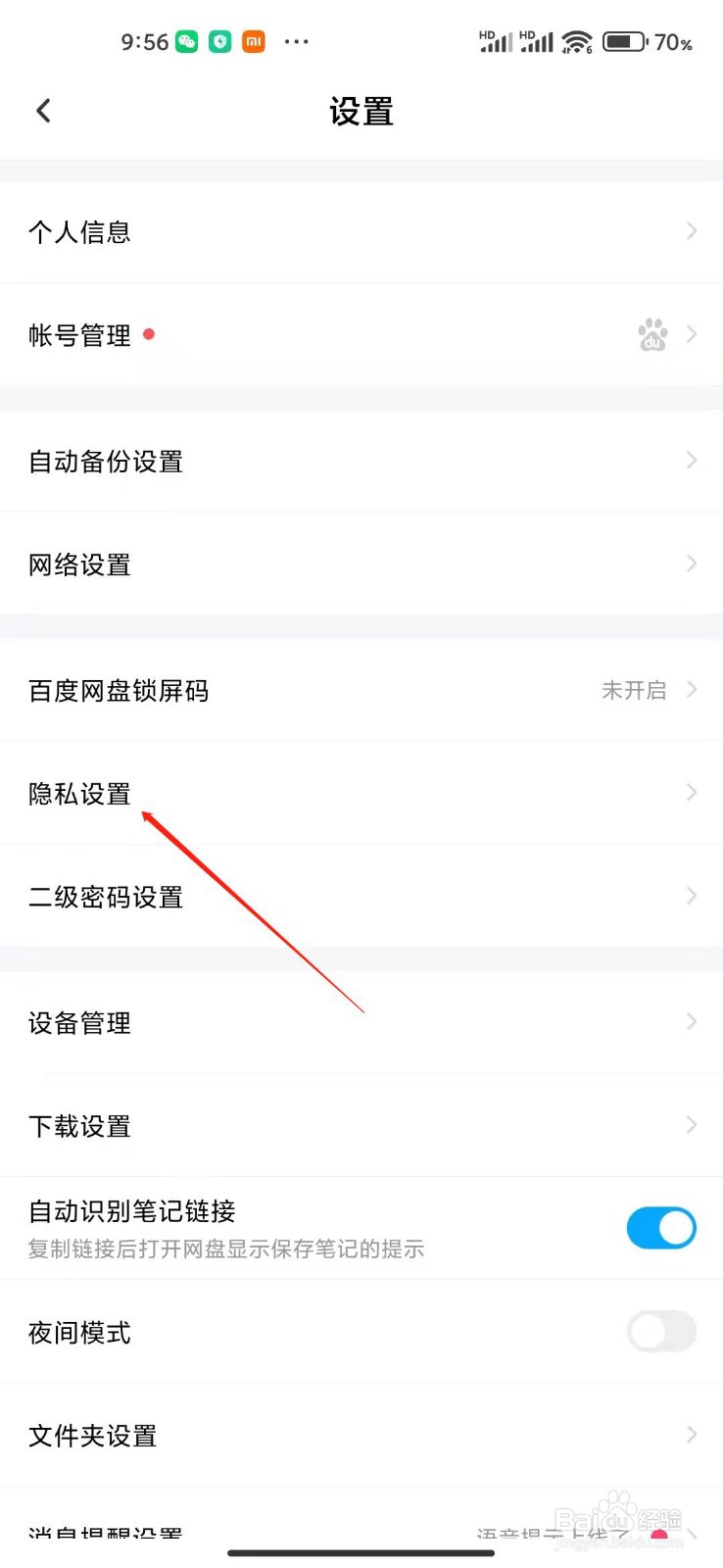Tap the battery icon in the status bar
This screenshot has height=1568, width=723.
click(x=624, y=41)
